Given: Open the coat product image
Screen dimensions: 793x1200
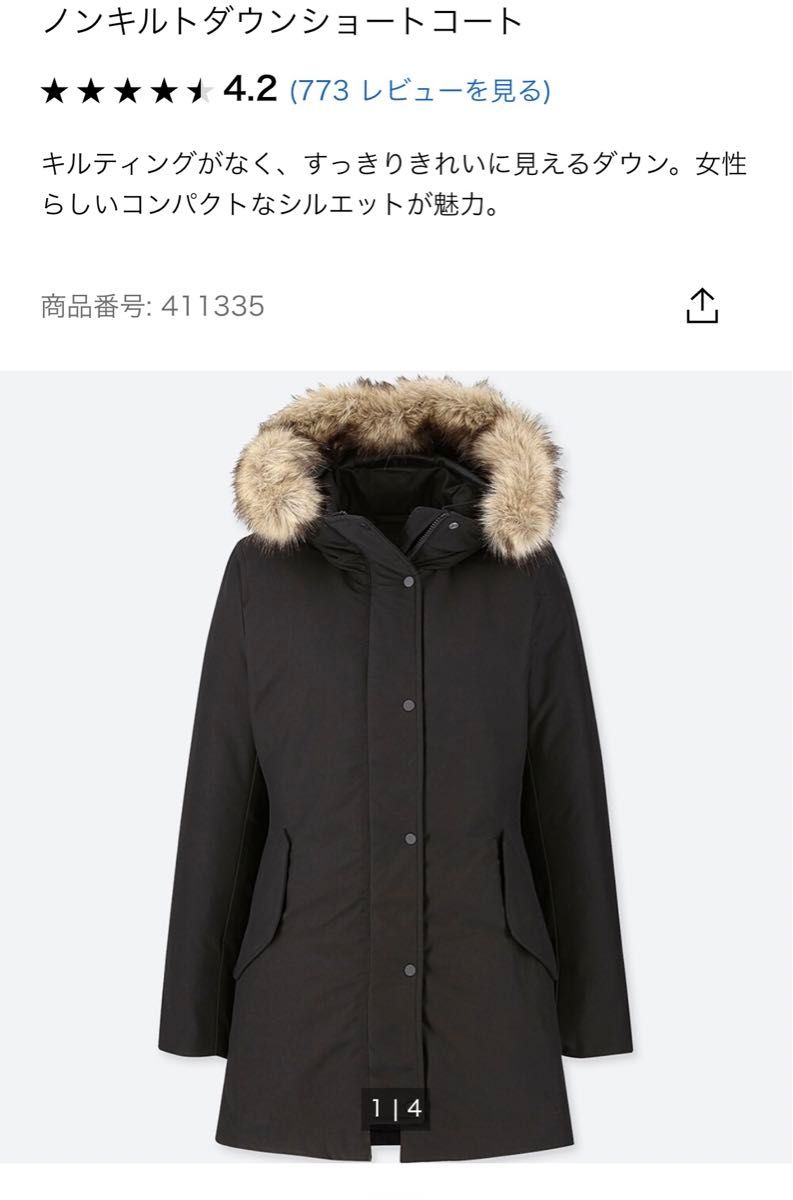Looking at the screenshot, I should coord(397,760).
